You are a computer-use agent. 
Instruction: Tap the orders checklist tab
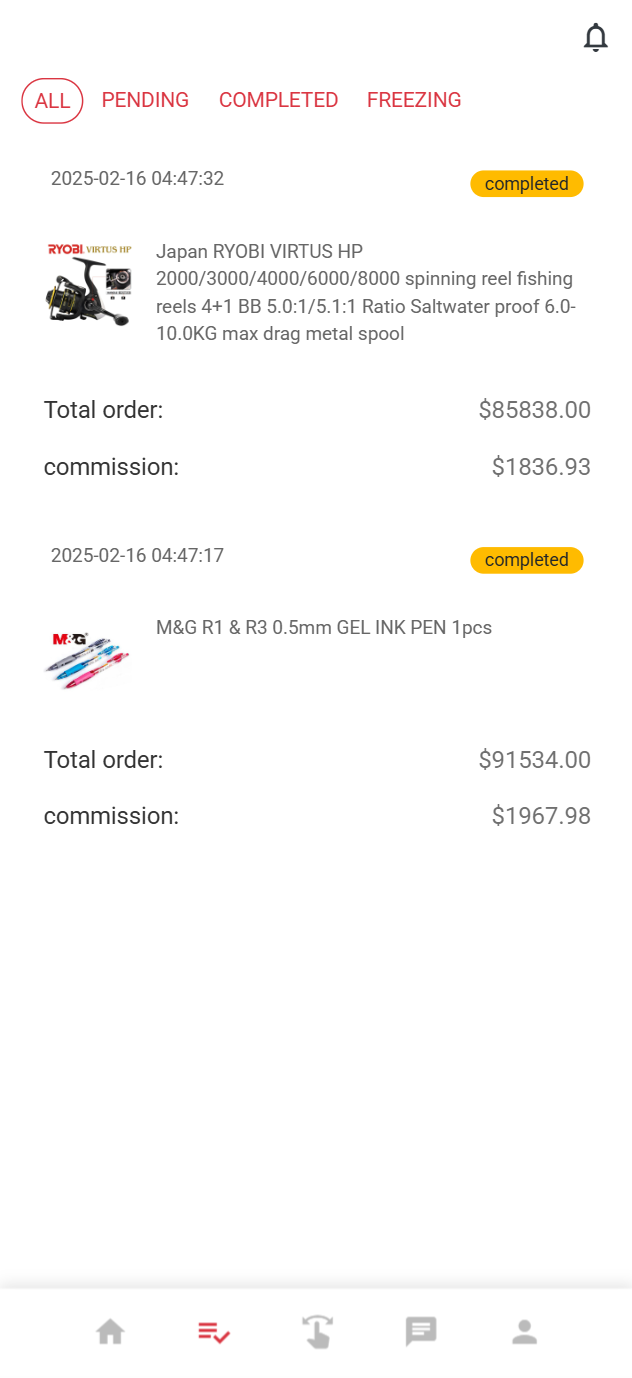214,1332
